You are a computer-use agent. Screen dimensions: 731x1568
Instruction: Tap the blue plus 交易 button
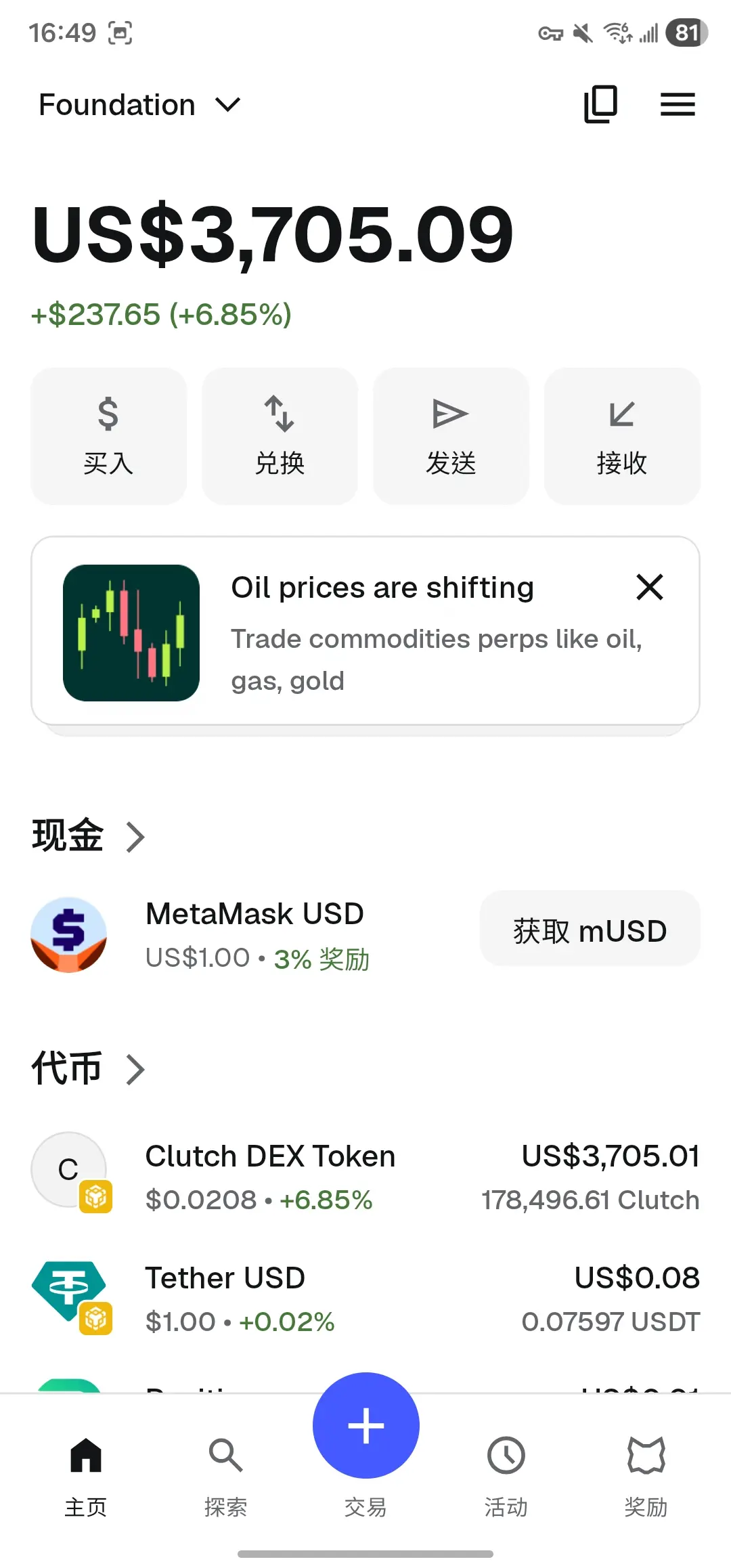click(365, 1426)
